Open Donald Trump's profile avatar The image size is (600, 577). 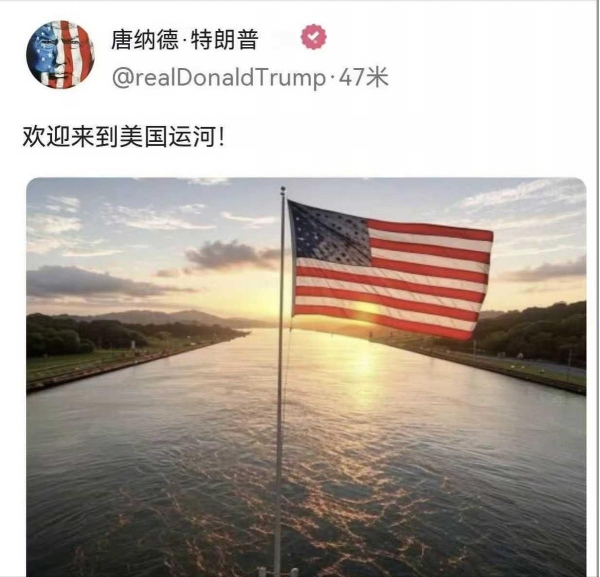coord(60,55)
